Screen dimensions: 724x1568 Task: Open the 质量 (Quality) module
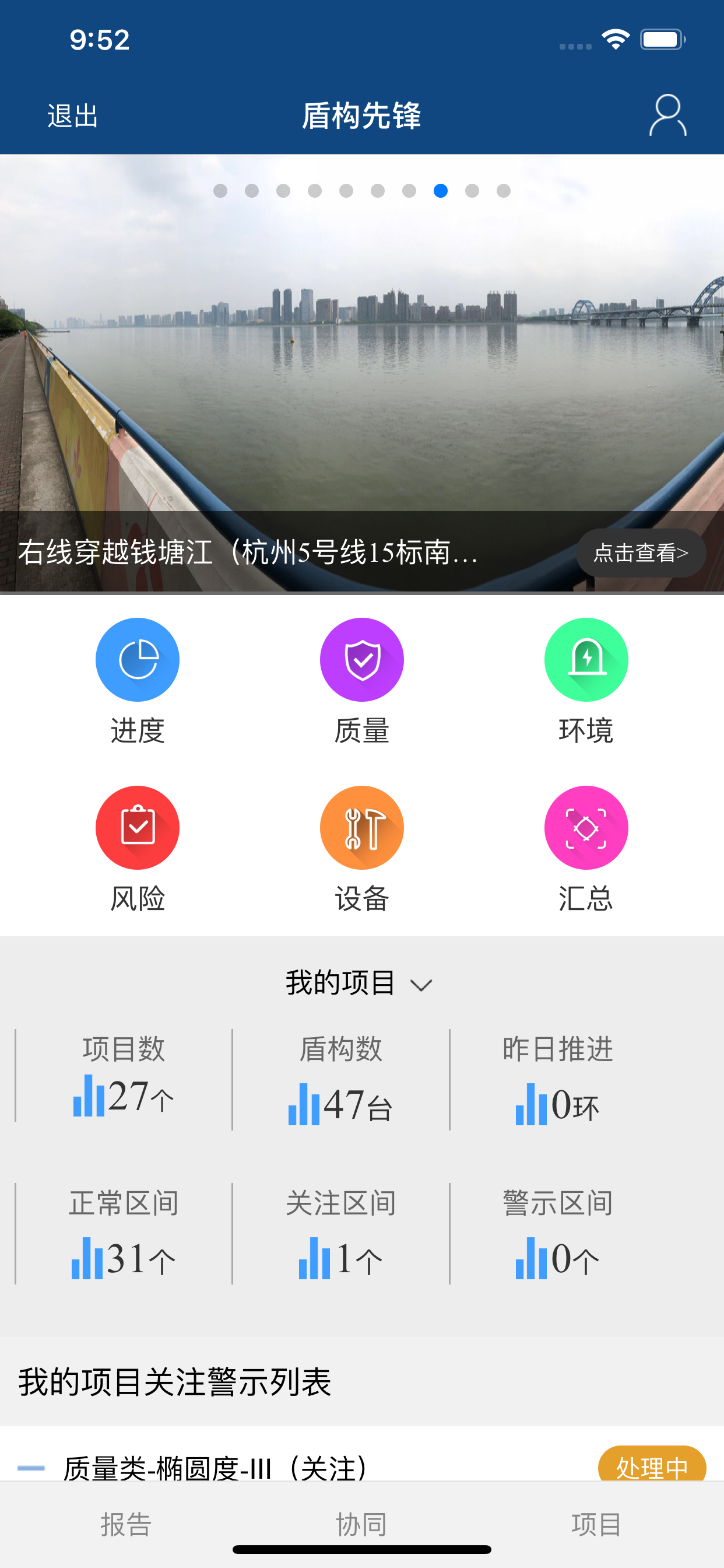[361, 660]
